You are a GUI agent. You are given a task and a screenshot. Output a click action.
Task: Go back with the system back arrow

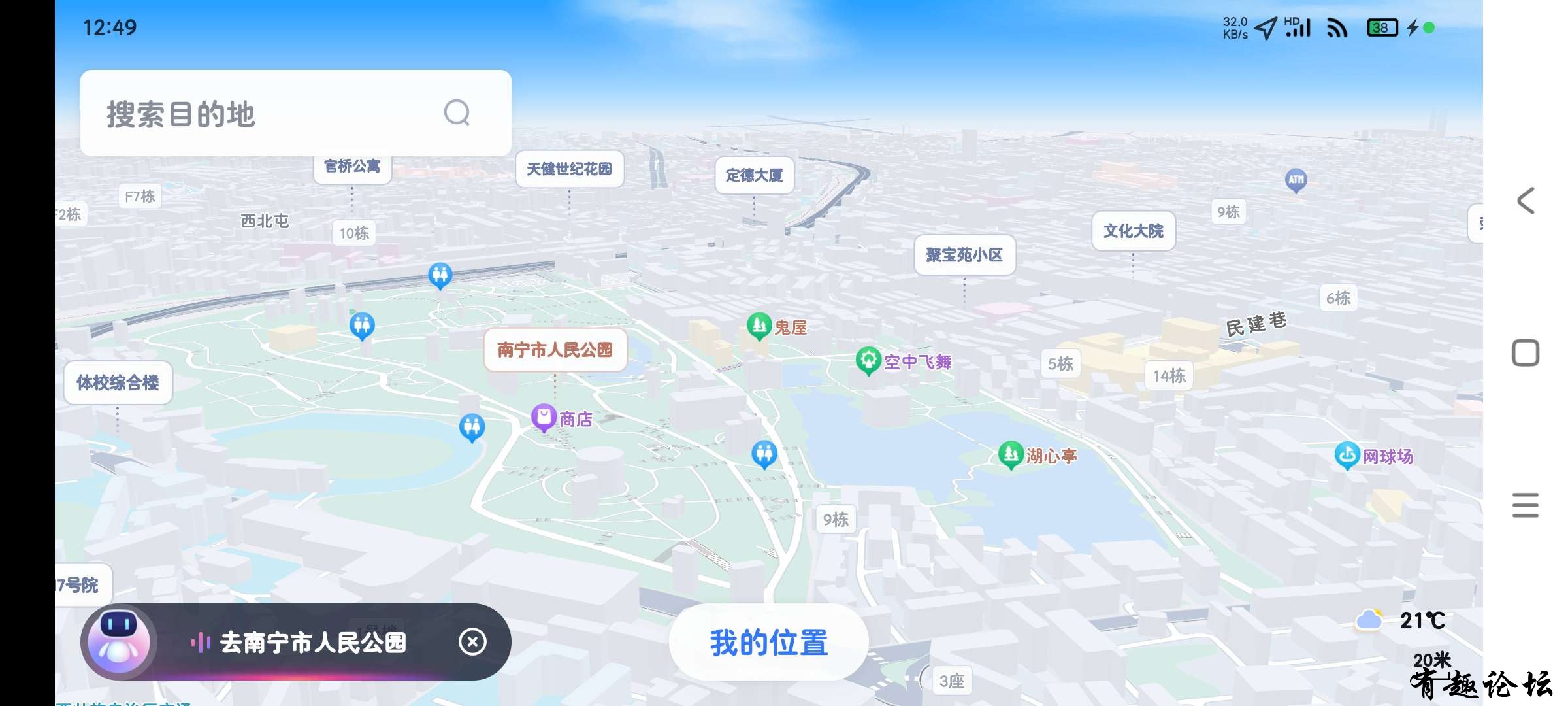(1526, 201)
